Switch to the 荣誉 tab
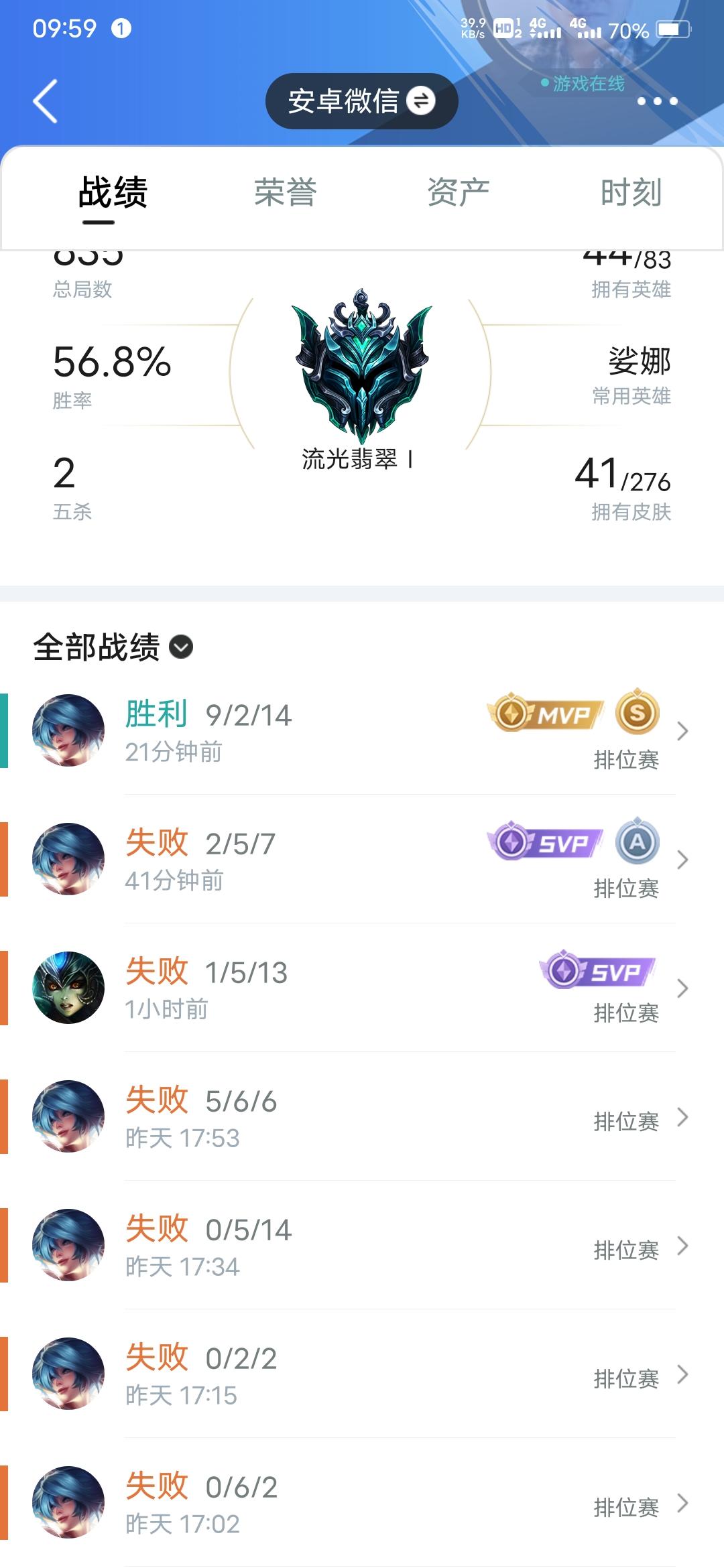The width and height of the screenshot is (724, 1568). point(285,193)
